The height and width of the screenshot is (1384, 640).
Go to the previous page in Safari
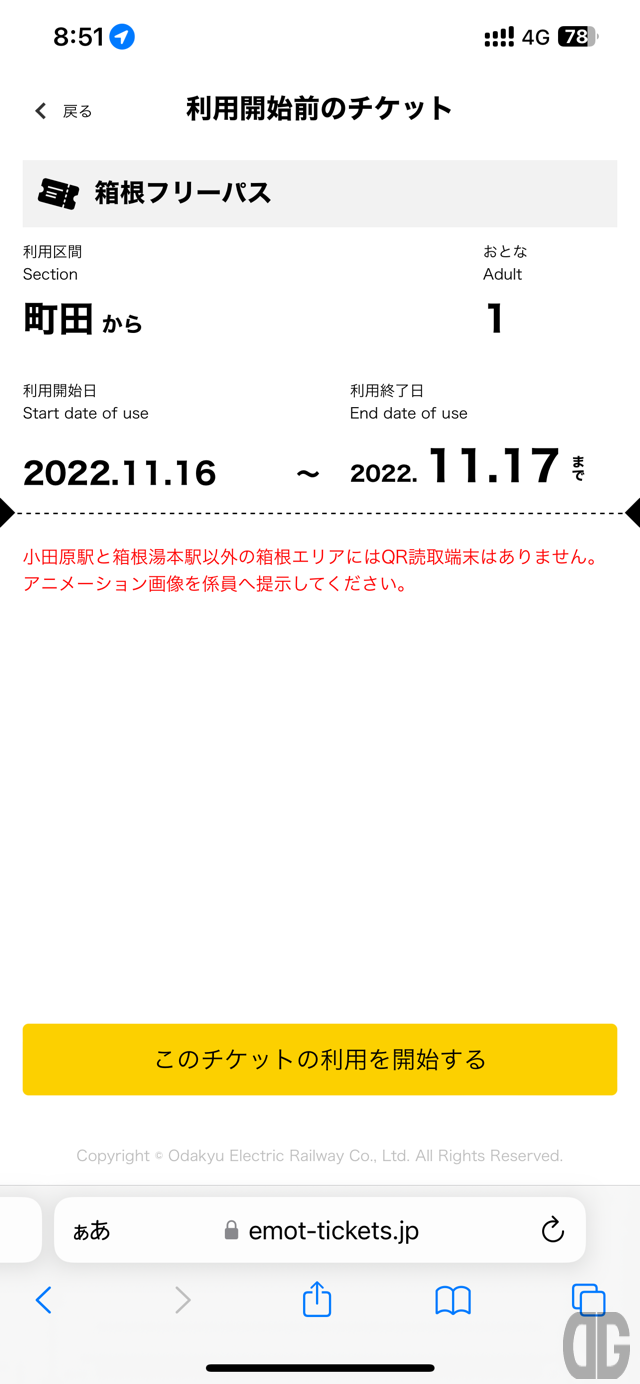(x=43, y=1300)
